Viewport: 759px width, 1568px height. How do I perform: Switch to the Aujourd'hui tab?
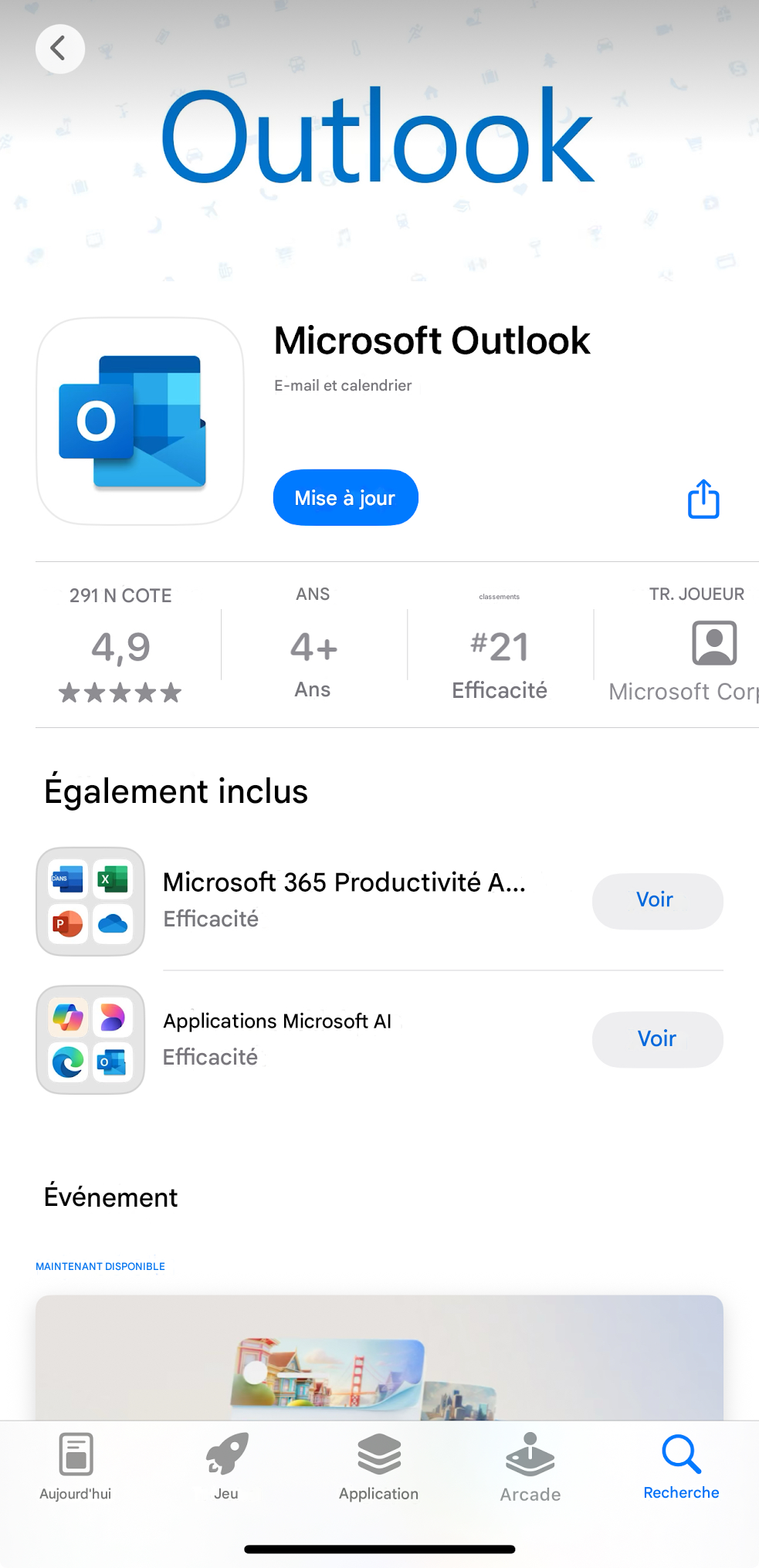coord(74,1466)
